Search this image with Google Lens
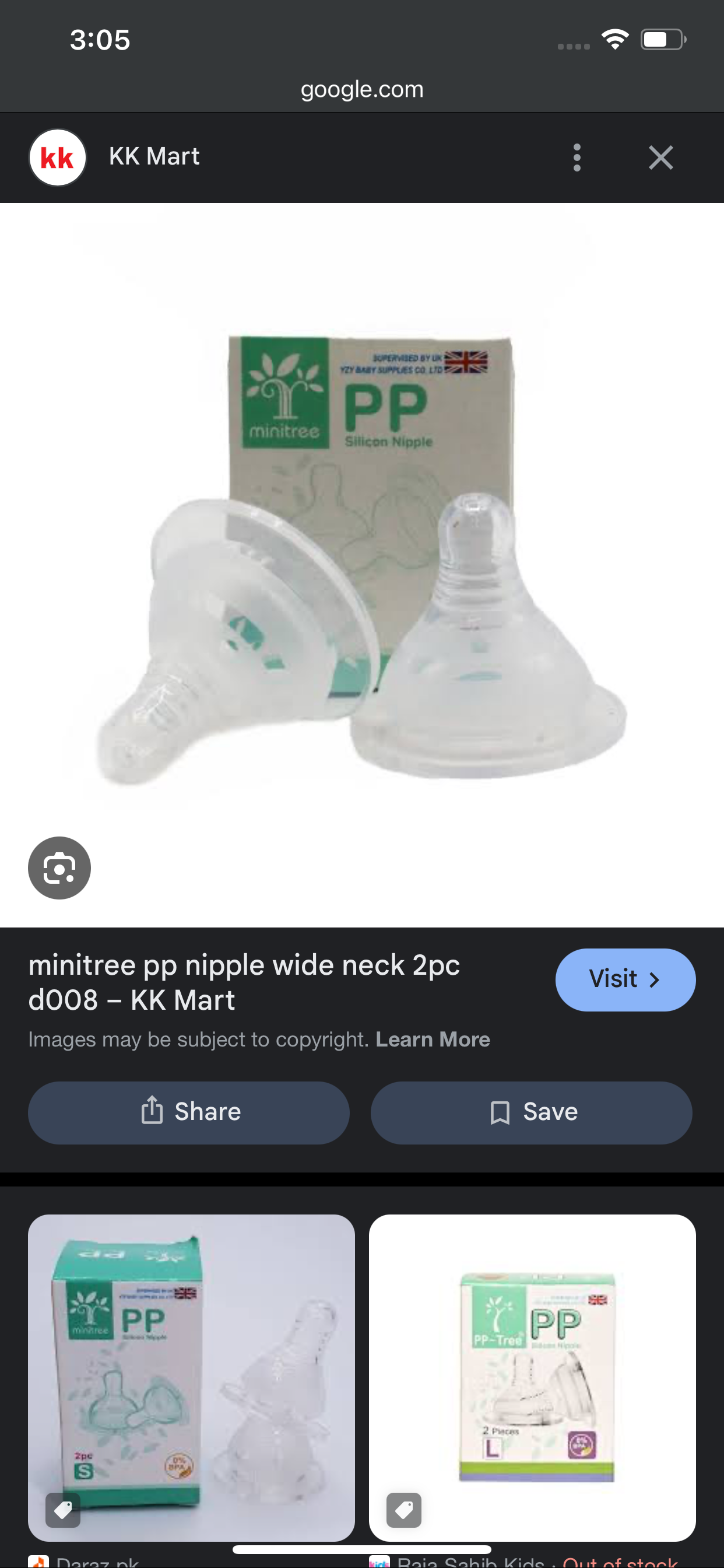 [x=59, y=867]
